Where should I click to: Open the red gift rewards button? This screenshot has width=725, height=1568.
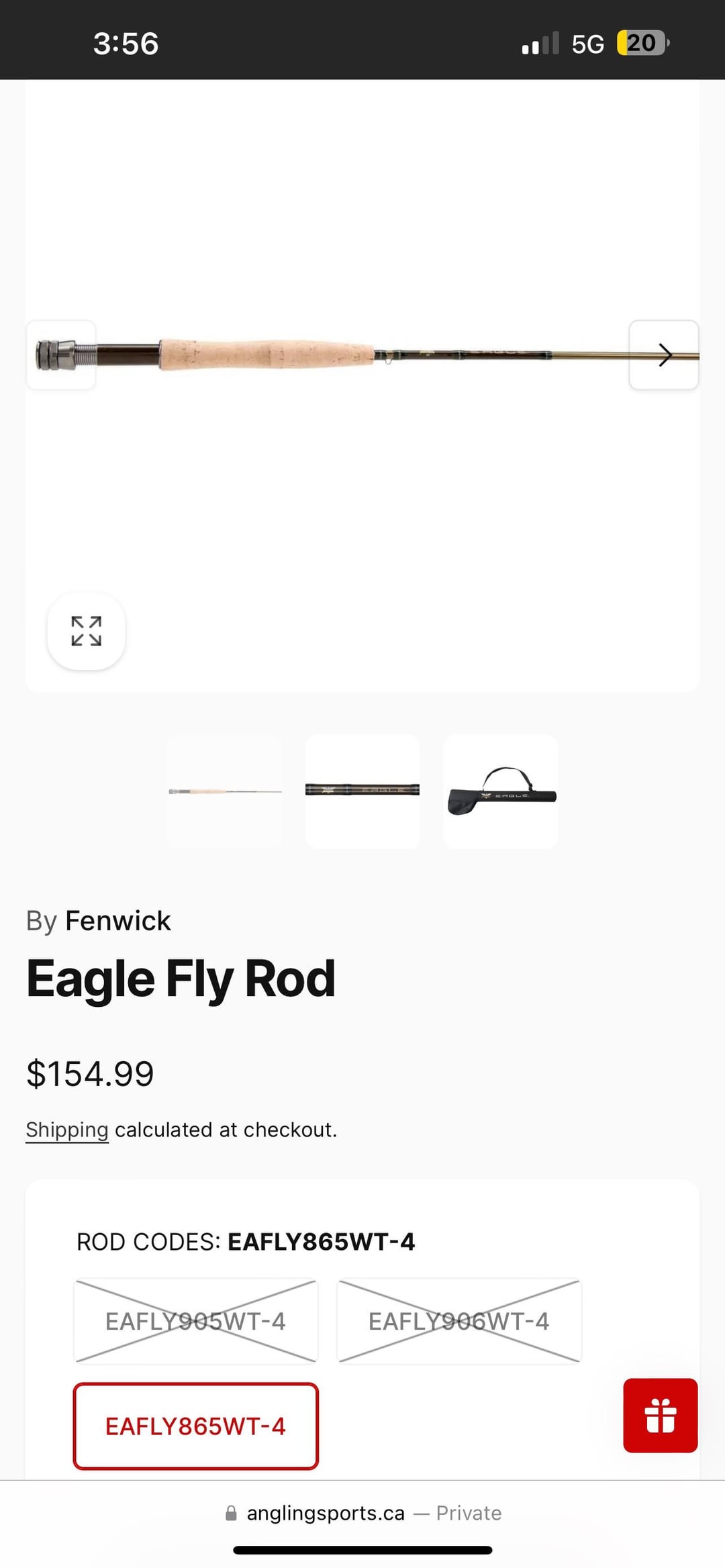pos(660,1415)
